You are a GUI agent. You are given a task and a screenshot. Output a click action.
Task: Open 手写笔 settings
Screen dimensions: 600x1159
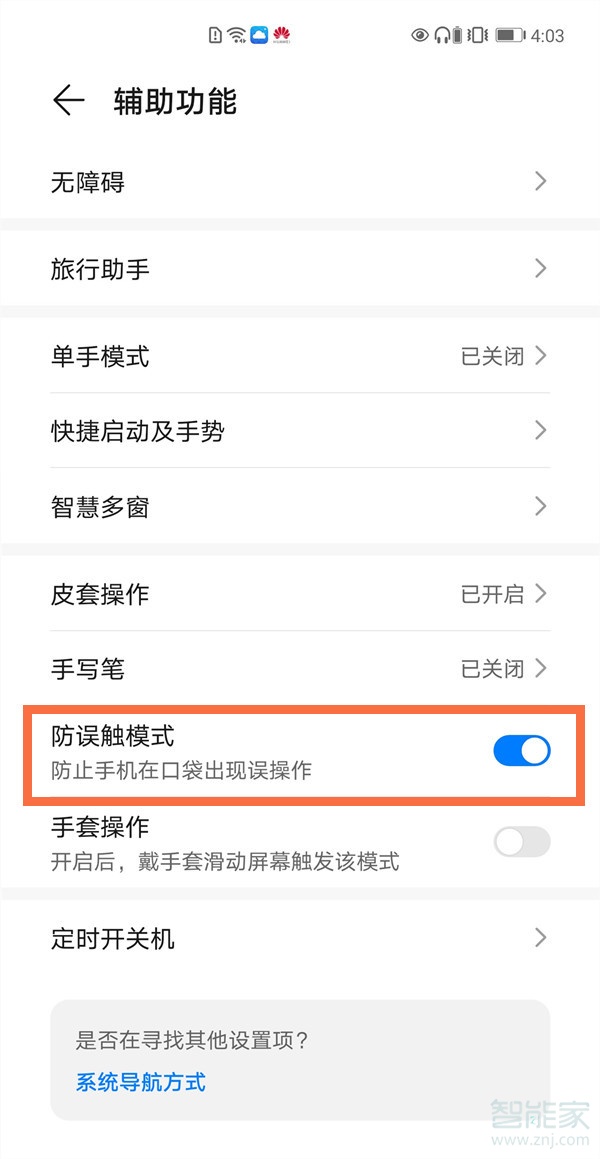(x=300, y=668)
